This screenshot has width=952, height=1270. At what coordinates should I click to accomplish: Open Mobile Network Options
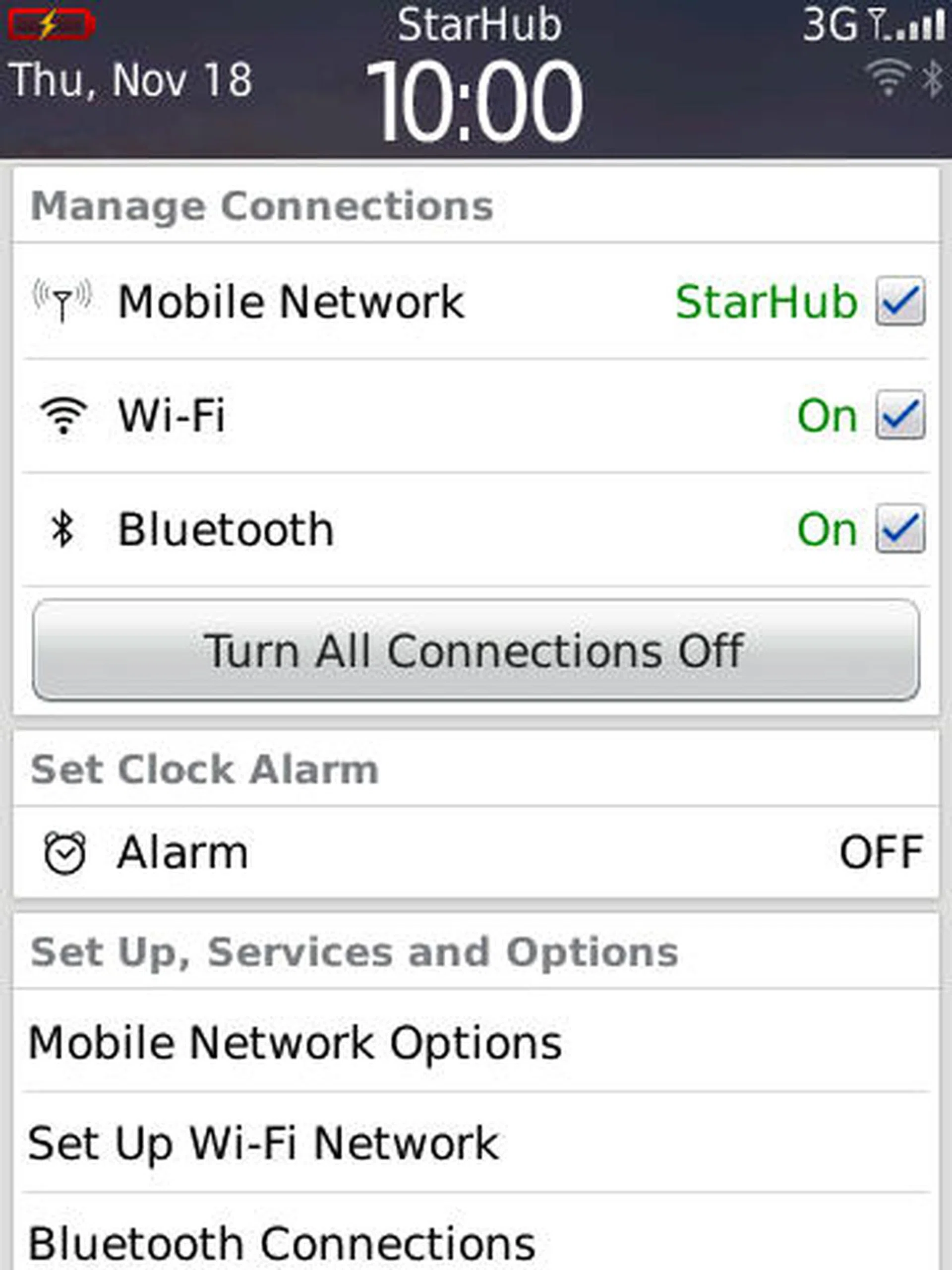point(475,1043)
